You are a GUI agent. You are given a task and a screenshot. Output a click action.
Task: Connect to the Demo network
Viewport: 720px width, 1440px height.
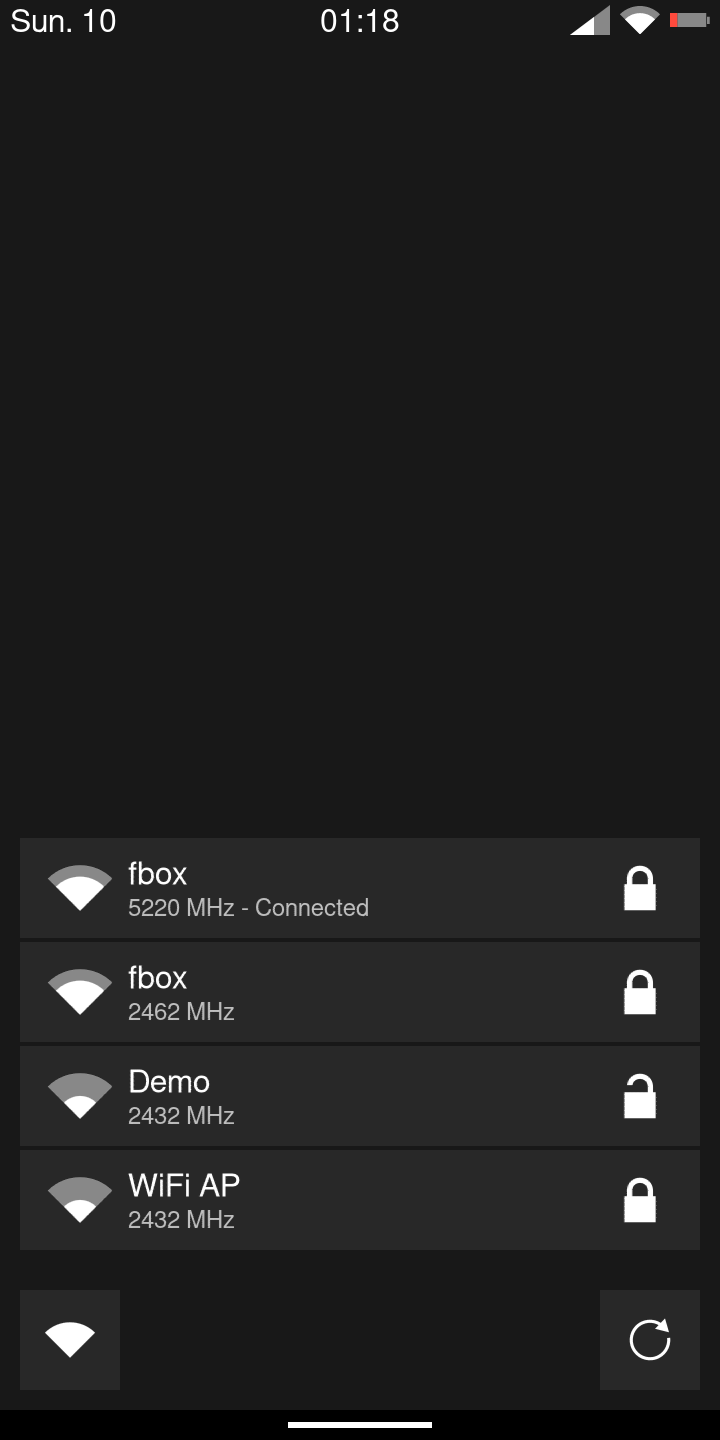[359, 1097]
